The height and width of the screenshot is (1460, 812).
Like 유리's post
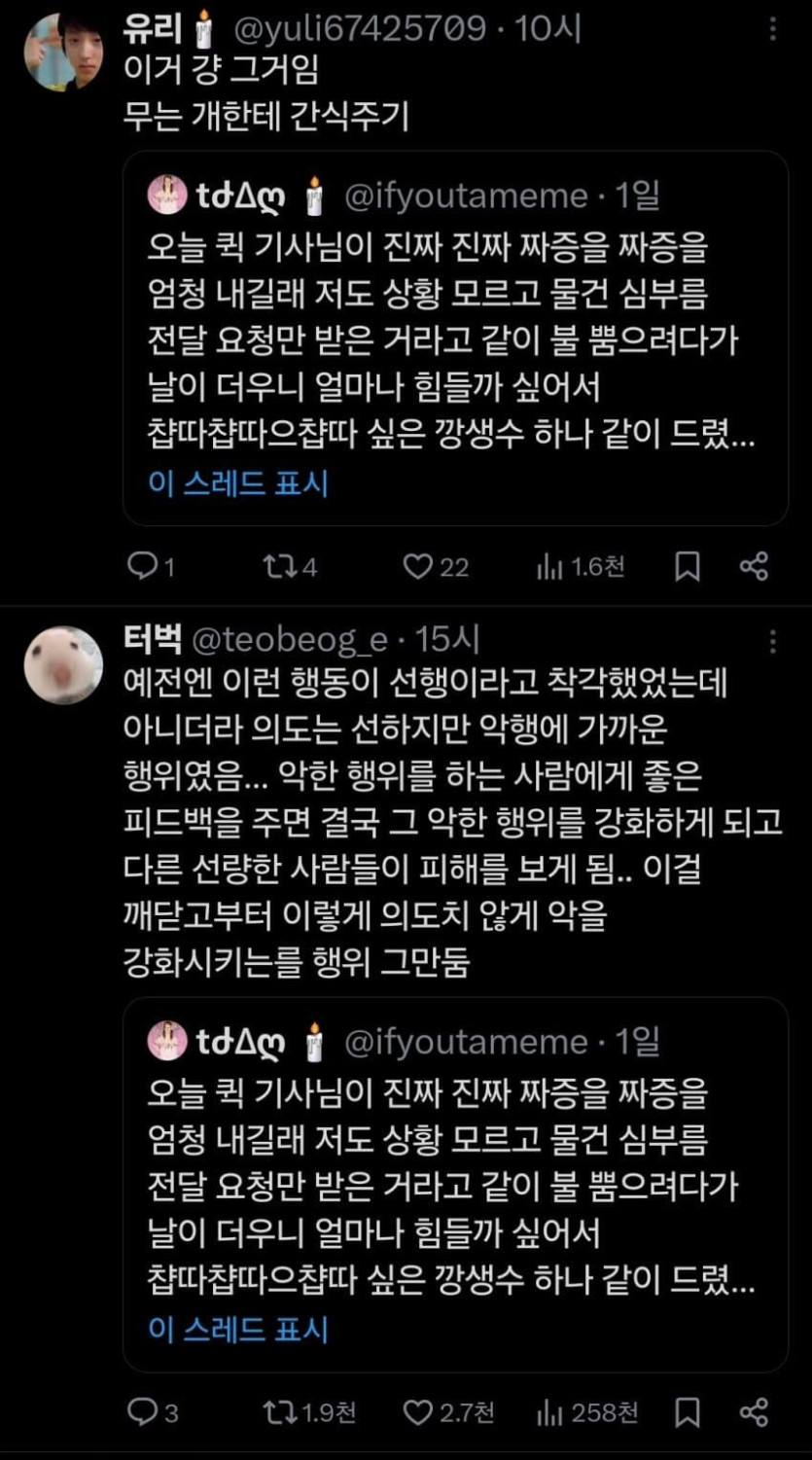[418, 566]
